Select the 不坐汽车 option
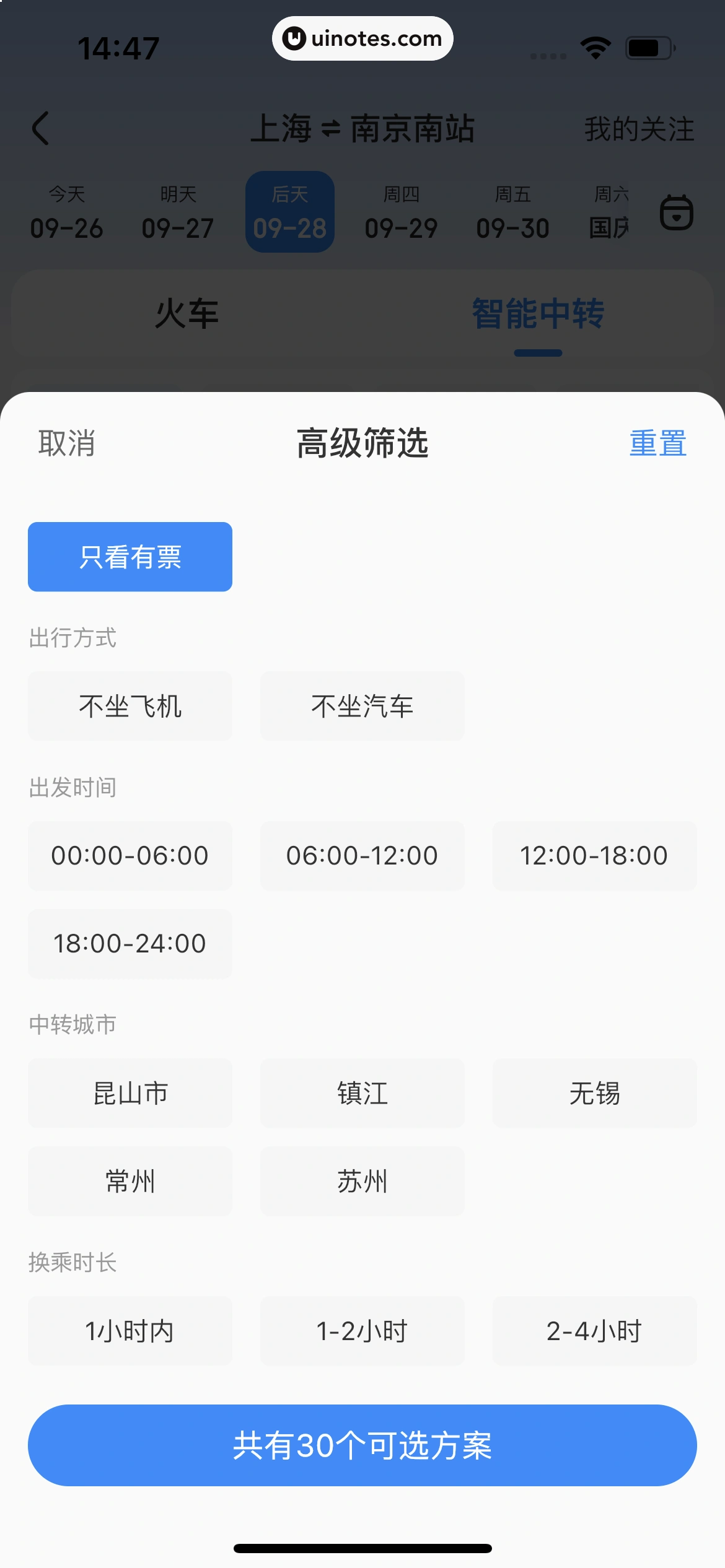The width and height of the screenshot is (725, 1568). tap(362, 706)
